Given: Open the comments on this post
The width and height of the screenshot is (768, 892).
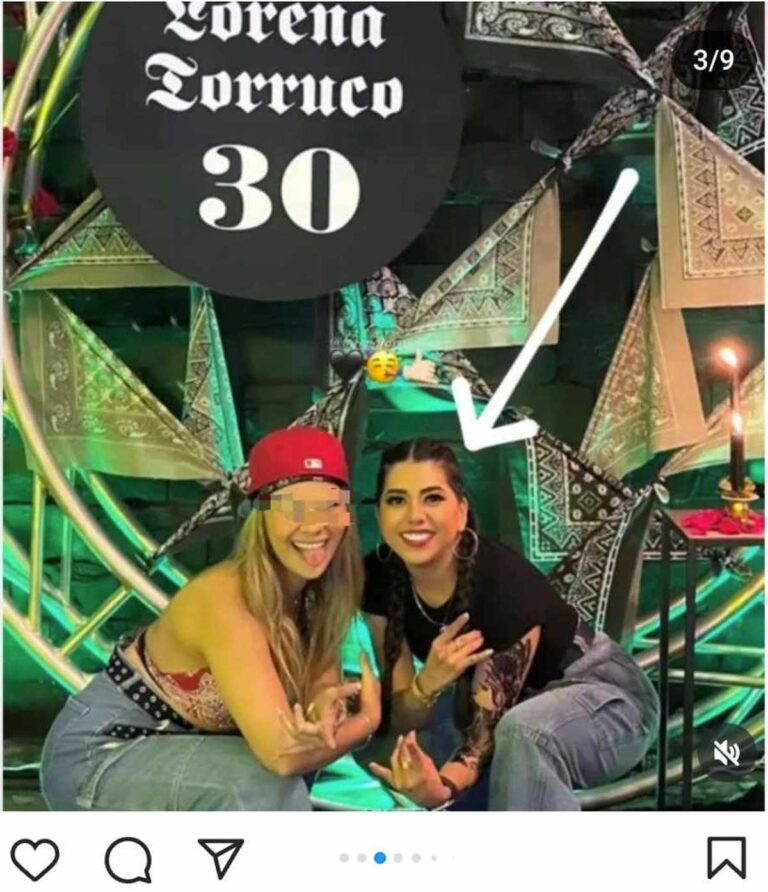Looking at the screenshot, I should tap(128, 858).
